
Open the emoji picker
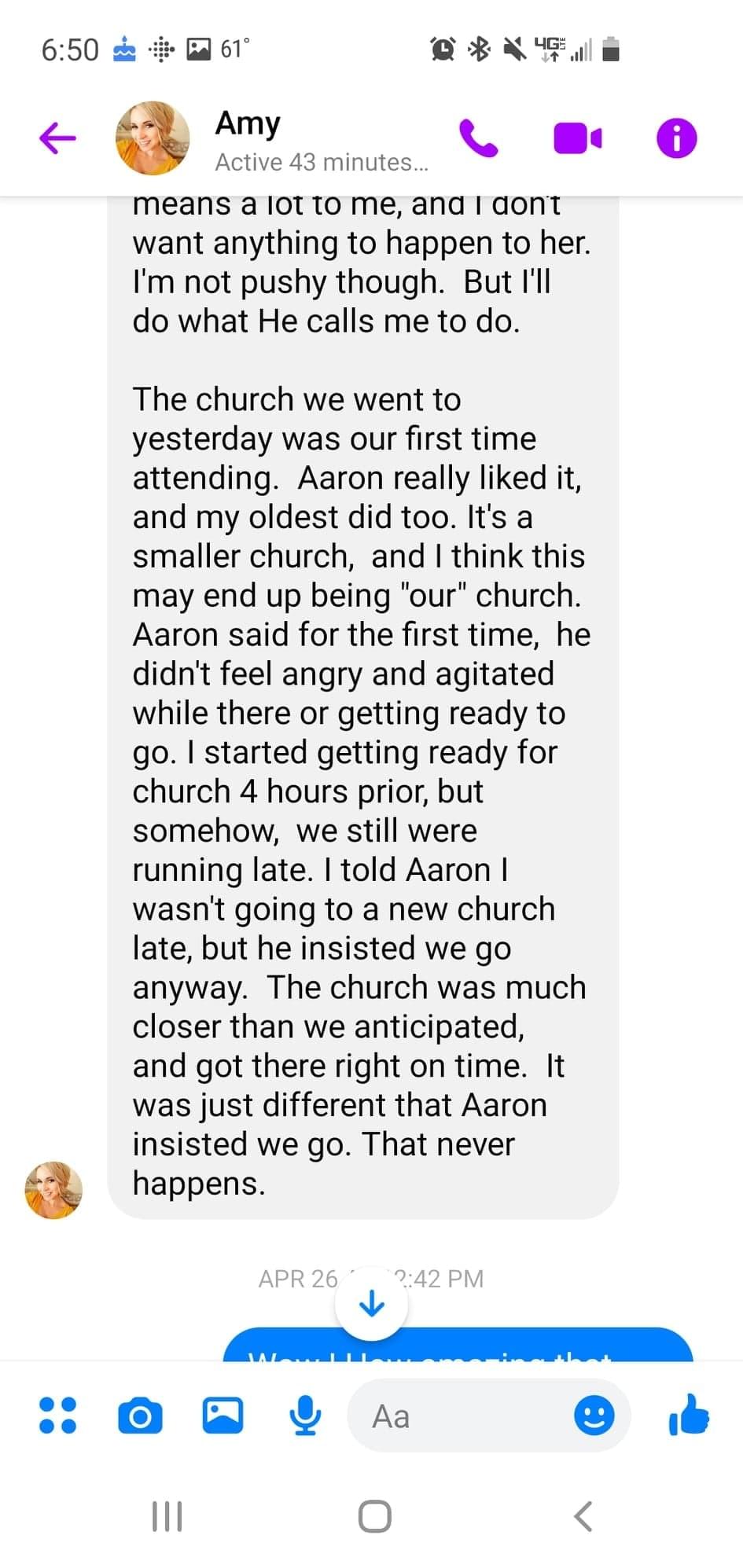pyautogui.click(x=594, y=1416)
